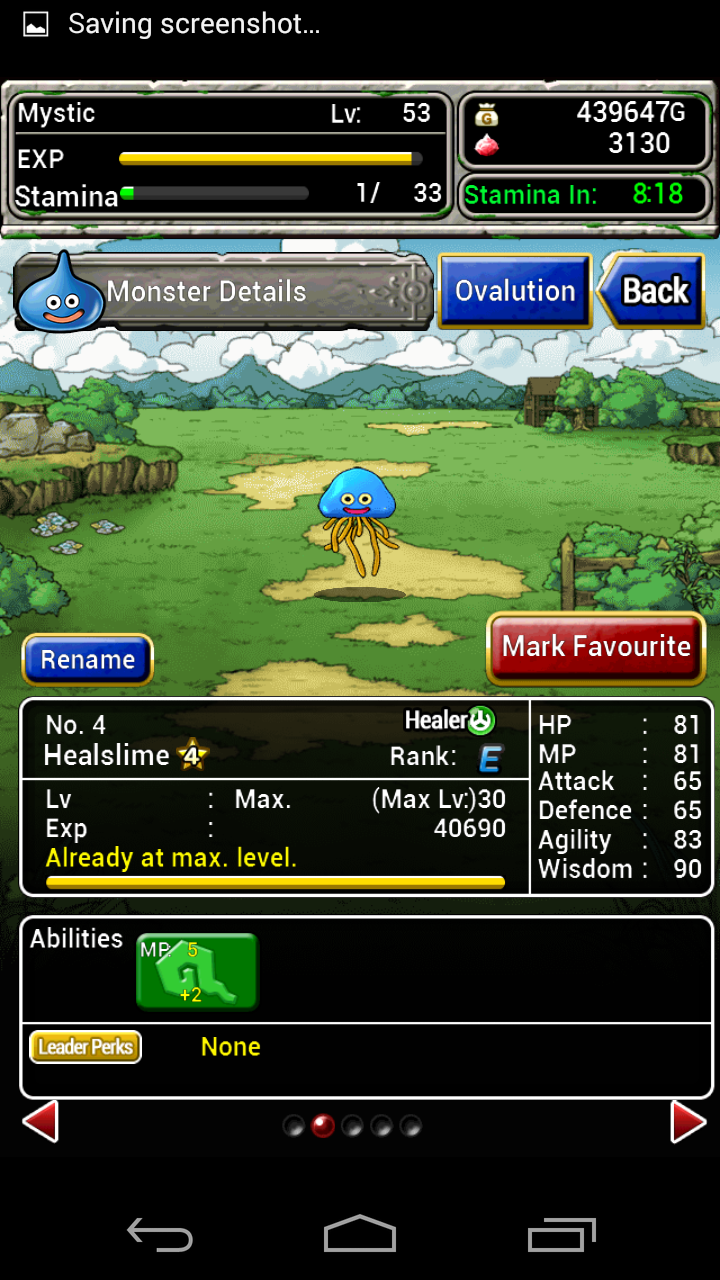Mark Healslime as favourite
Screen dimensions: 720x1280
(x=596, y=647)
